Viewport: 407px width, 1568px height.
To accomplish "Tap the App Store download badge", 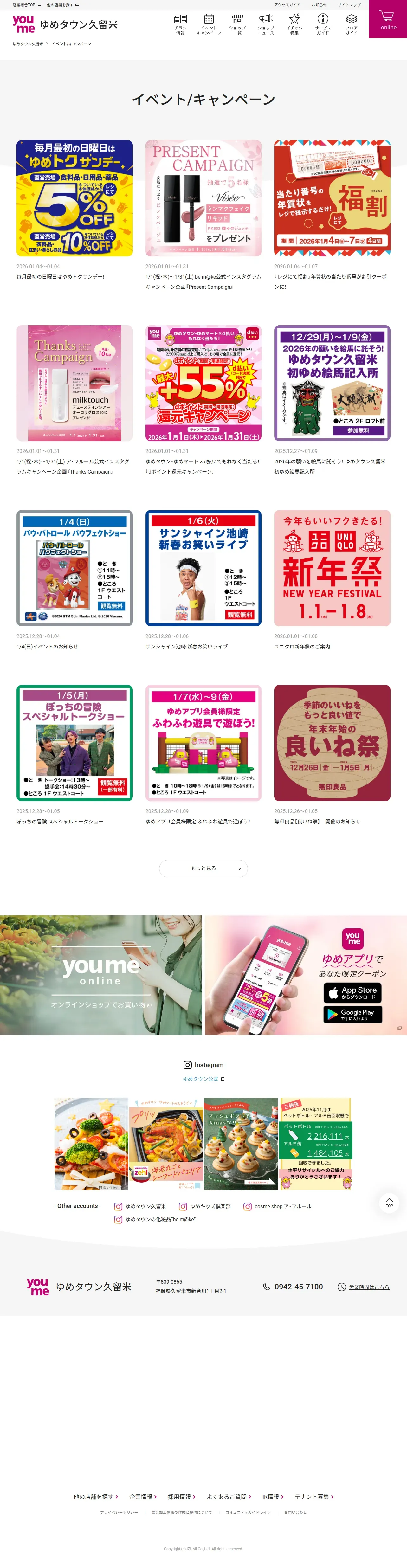I will point(353,993).
